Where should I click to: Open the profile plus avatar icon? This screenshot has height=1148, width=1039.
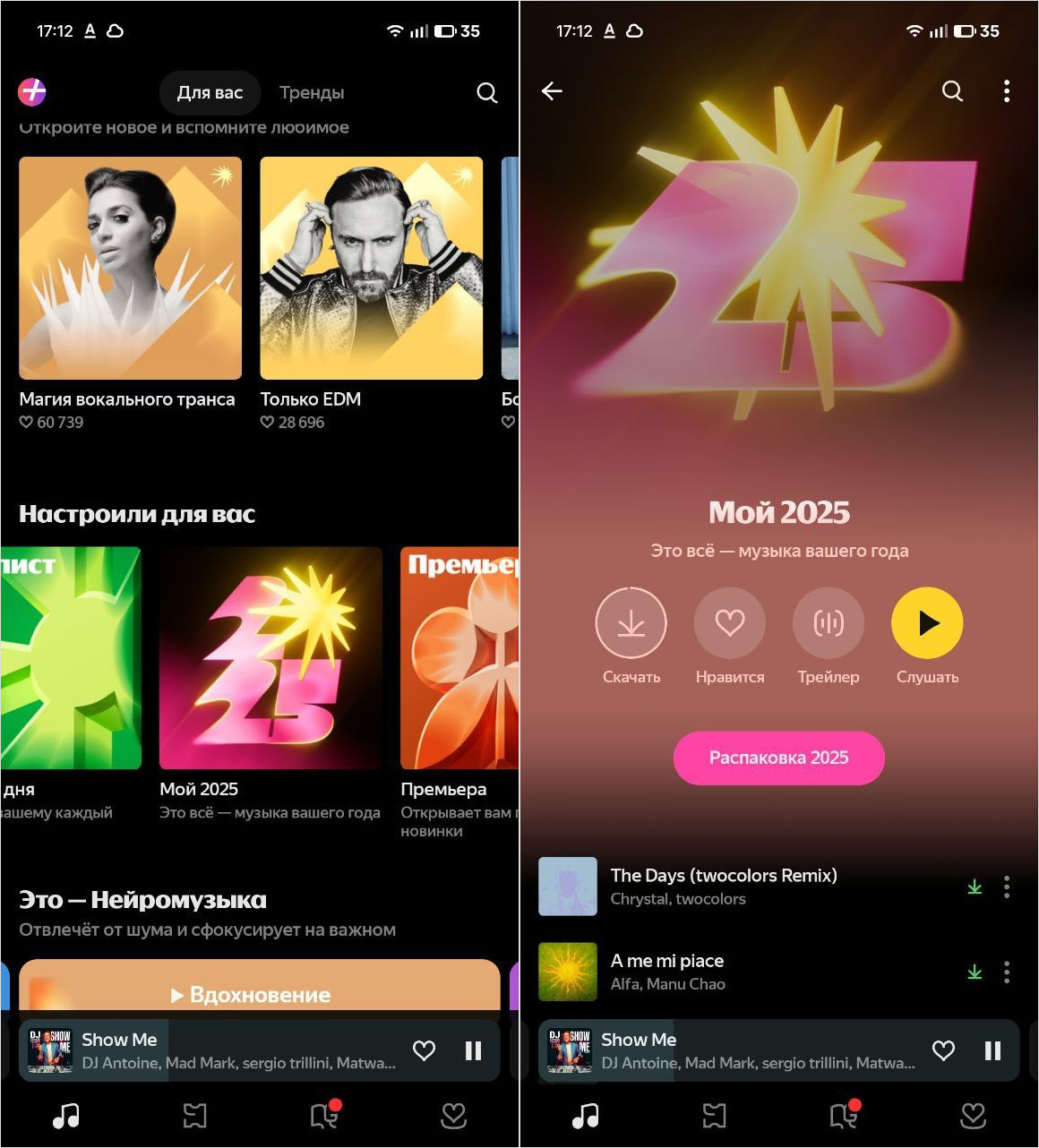32,91
